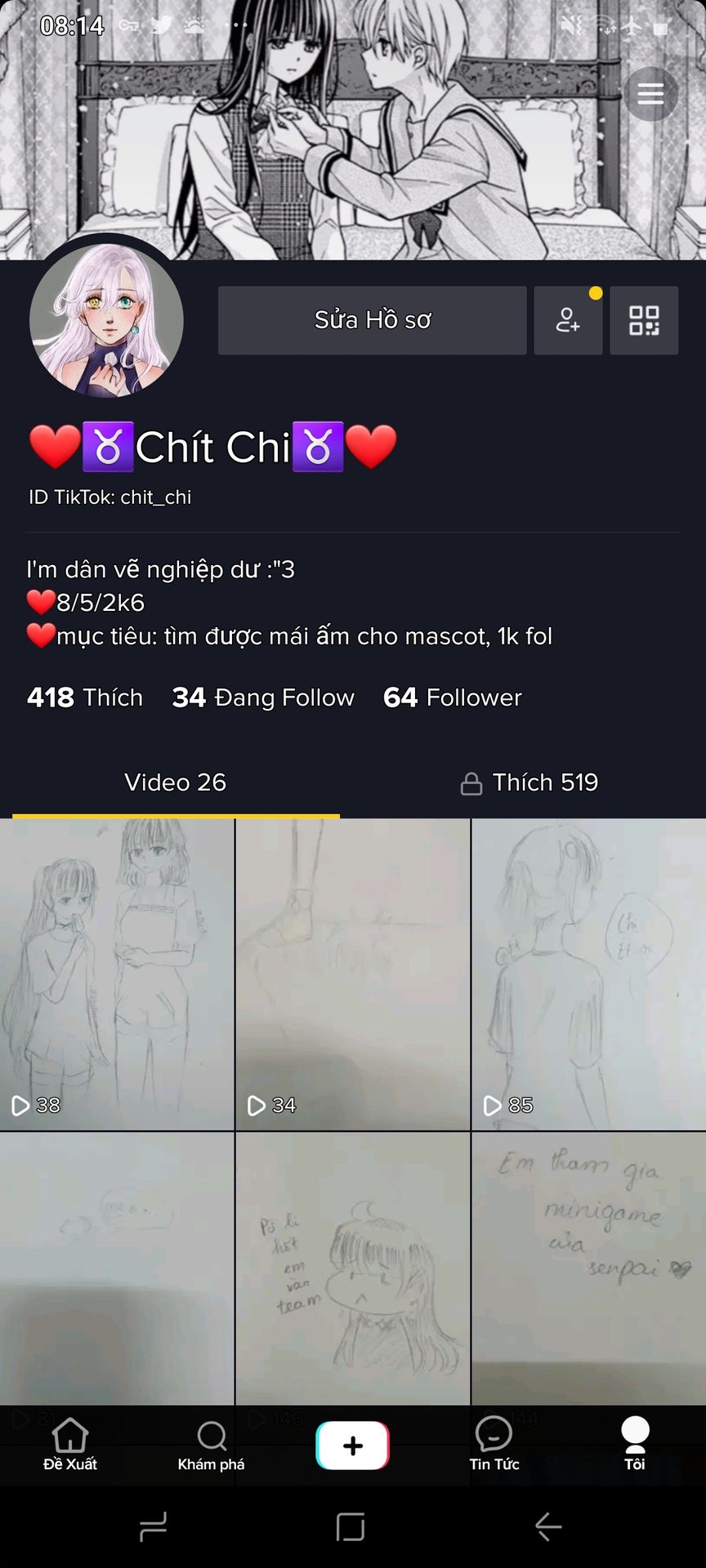The image size is (706, 1568).
Task: Open the hamburger menu on the cover
Action: [650, 95]
